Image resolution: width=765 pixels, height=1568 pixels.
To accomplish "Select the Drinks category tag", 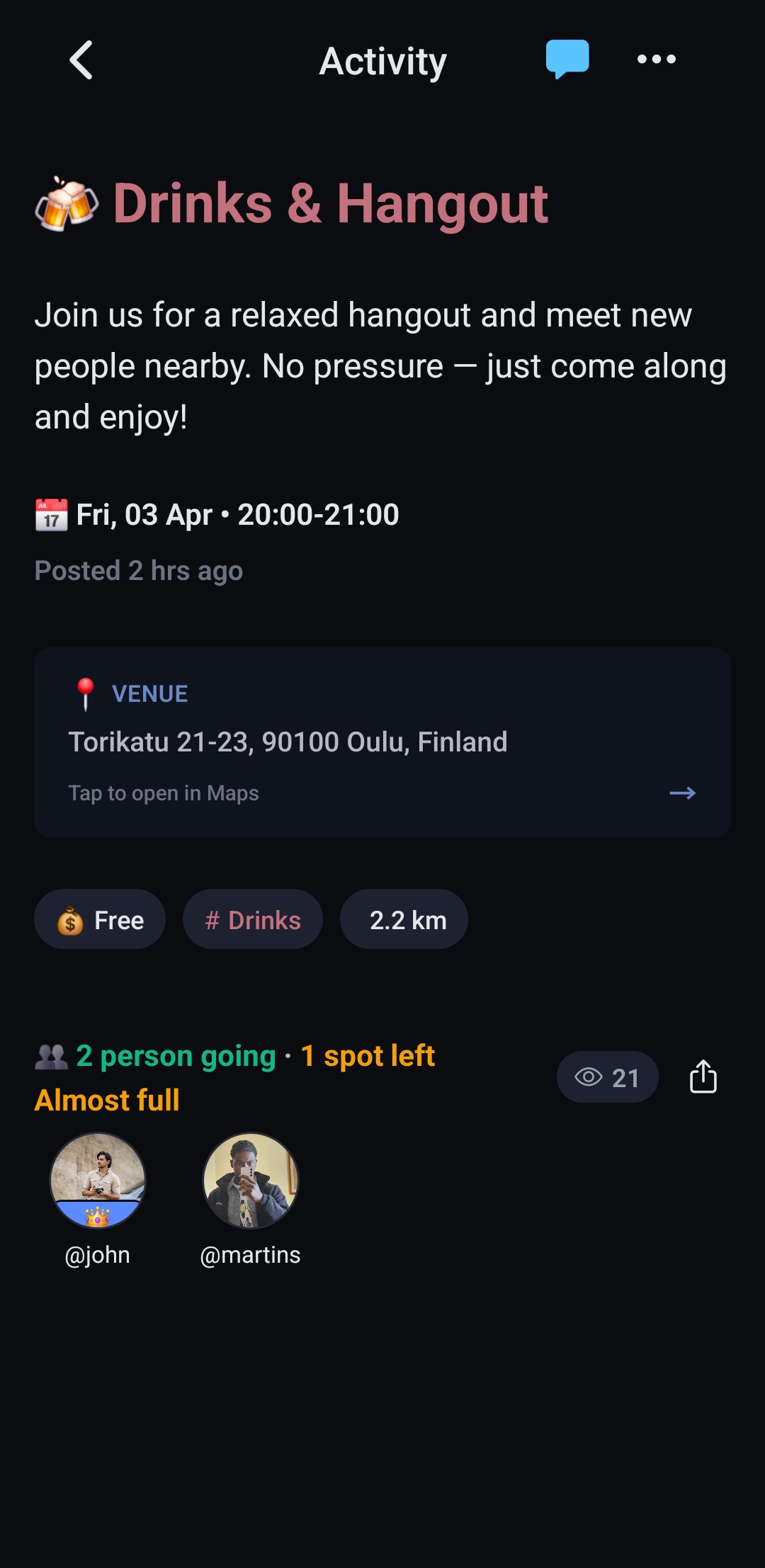I will 252,919.
